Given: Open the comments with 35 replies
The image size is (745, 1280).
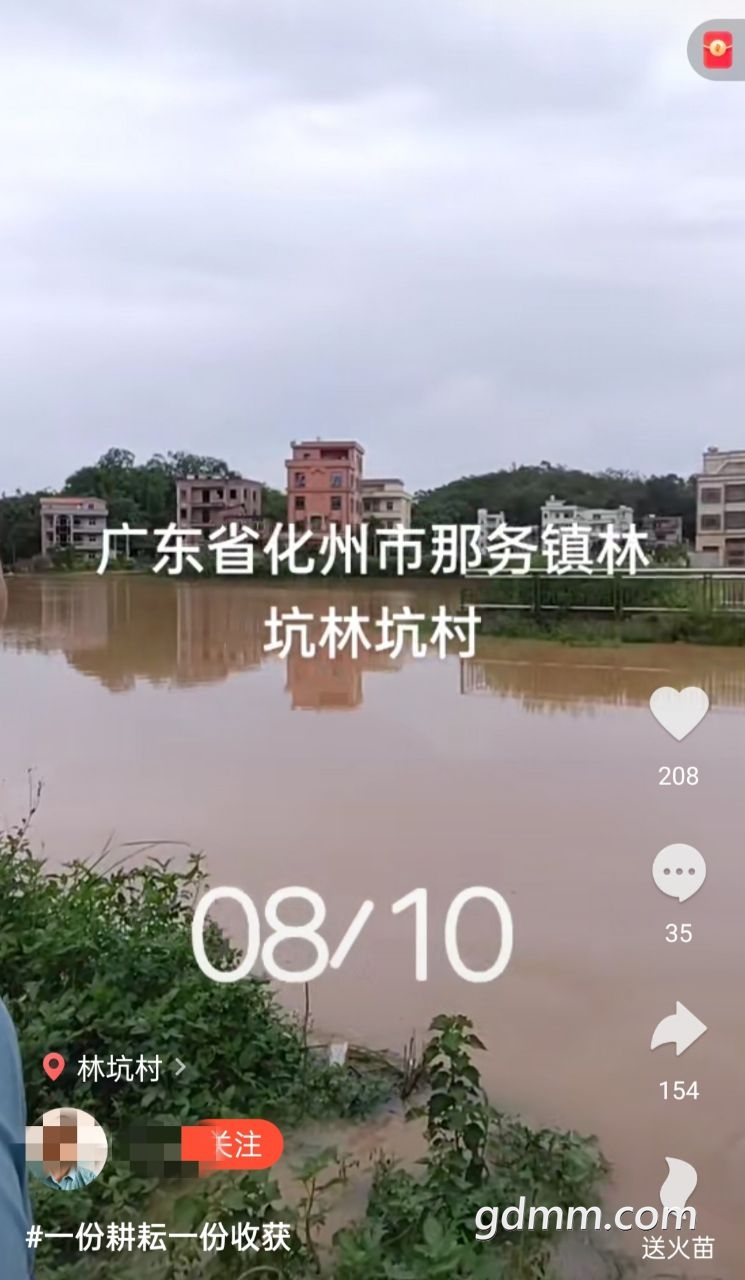Looking at the screenshot, I should coord(679,872).
